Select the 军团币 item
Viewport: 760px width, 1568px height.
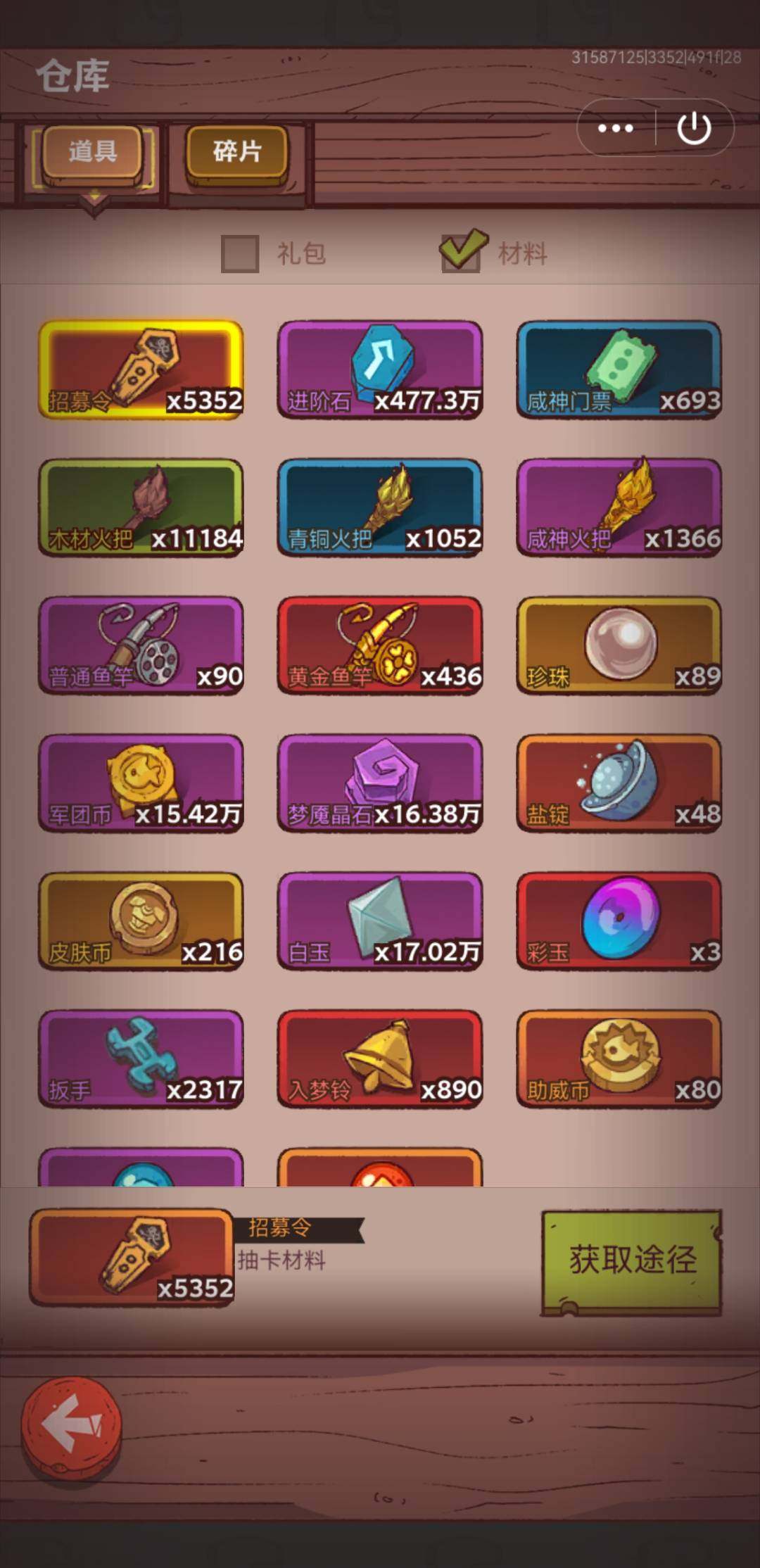pos(141,783)
